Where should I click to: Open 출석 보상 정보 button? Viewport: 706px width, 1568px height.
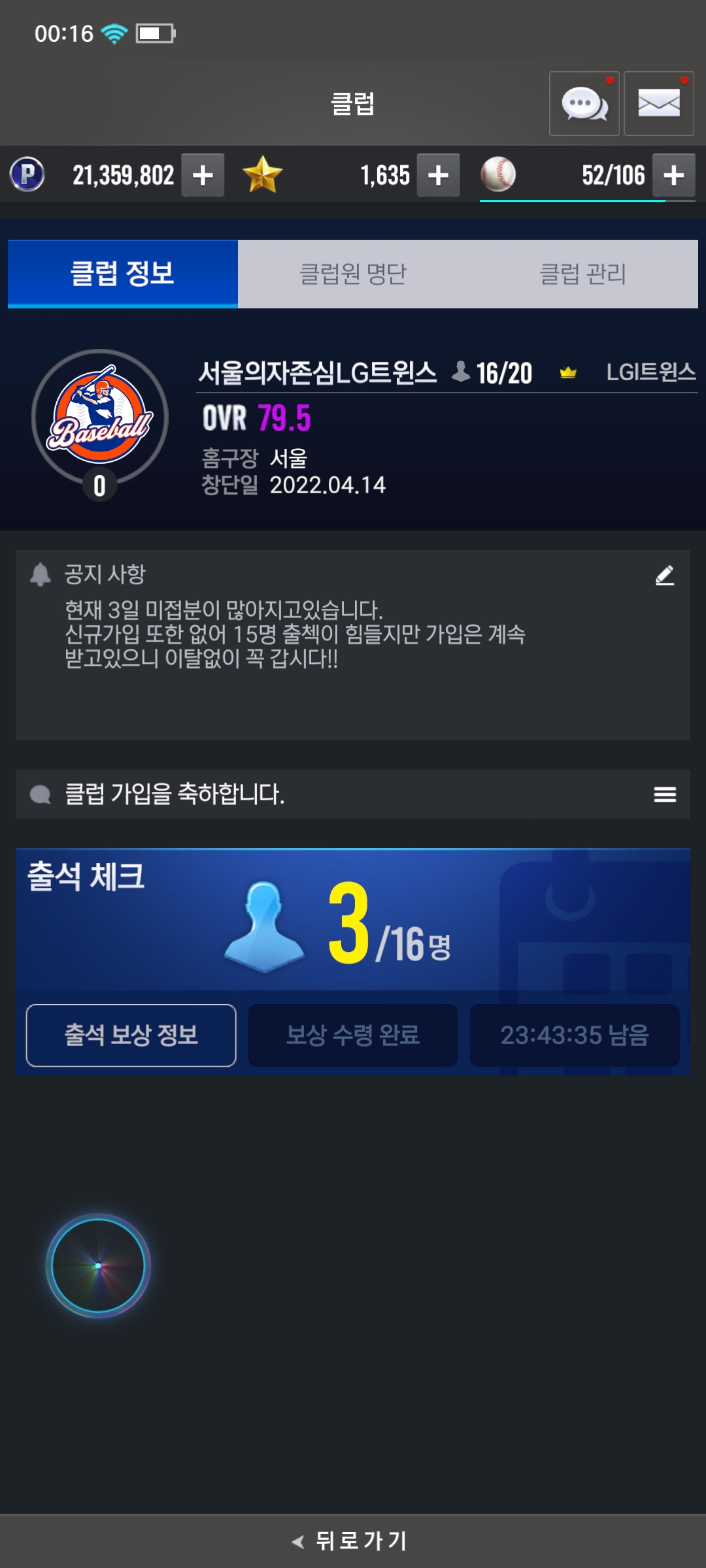tap(131, 1035)
